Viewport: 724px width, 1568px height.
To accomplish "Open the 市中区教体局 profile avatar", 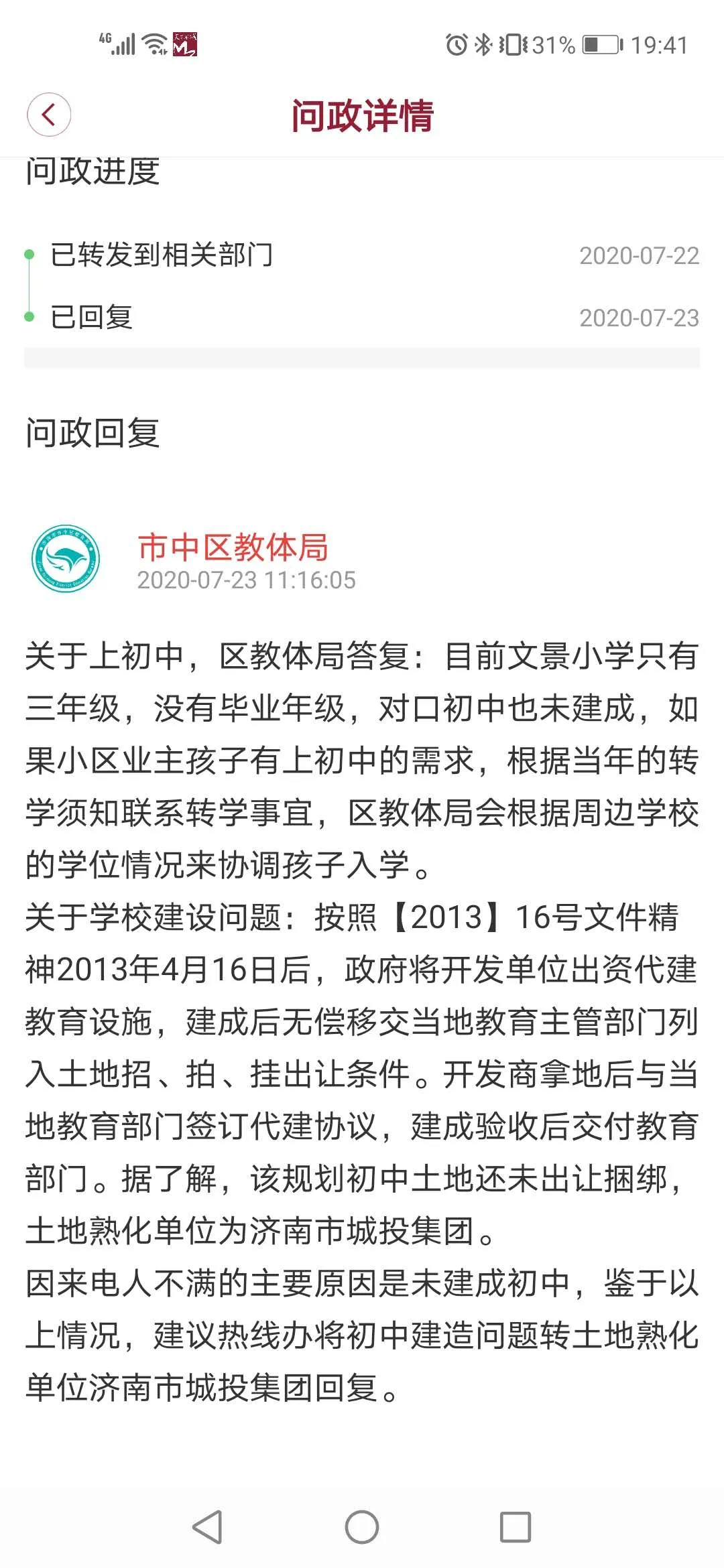I will coord(66,559).
